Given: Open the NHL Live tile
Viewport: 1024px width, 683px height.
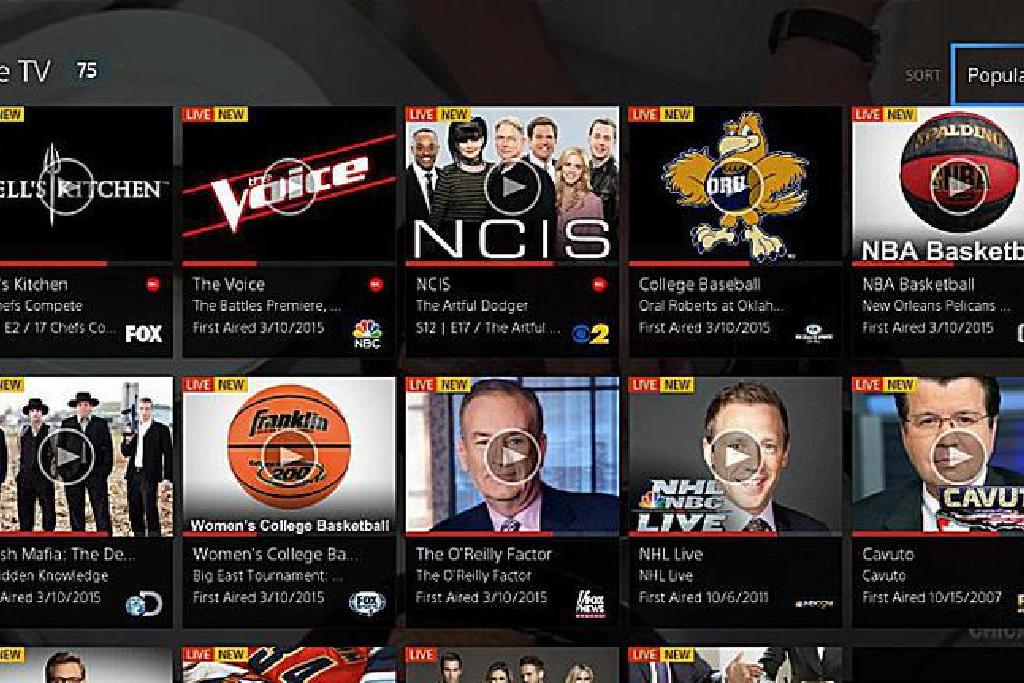Looking at the screenshot, I should (735, 457).
